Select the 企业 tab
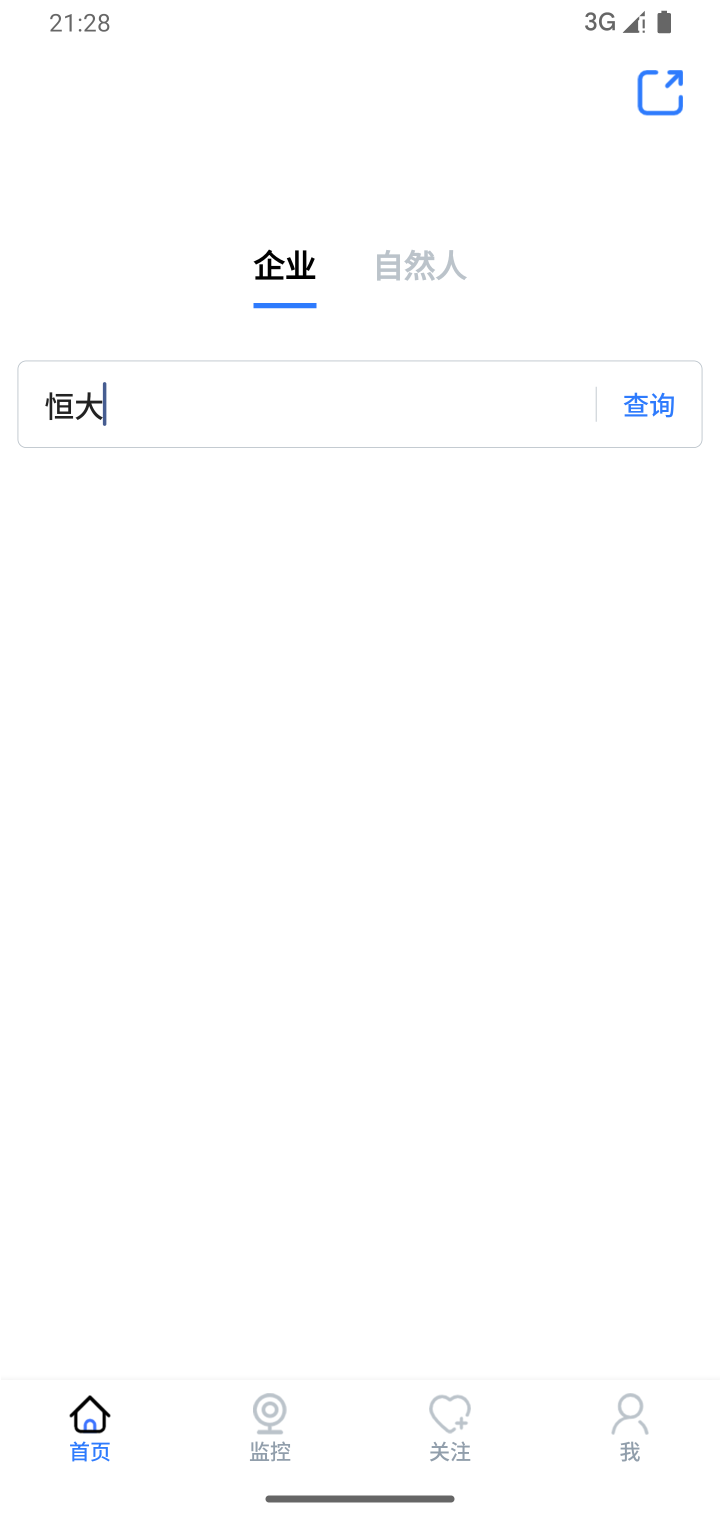720x1520 pixels. [285, 268]
